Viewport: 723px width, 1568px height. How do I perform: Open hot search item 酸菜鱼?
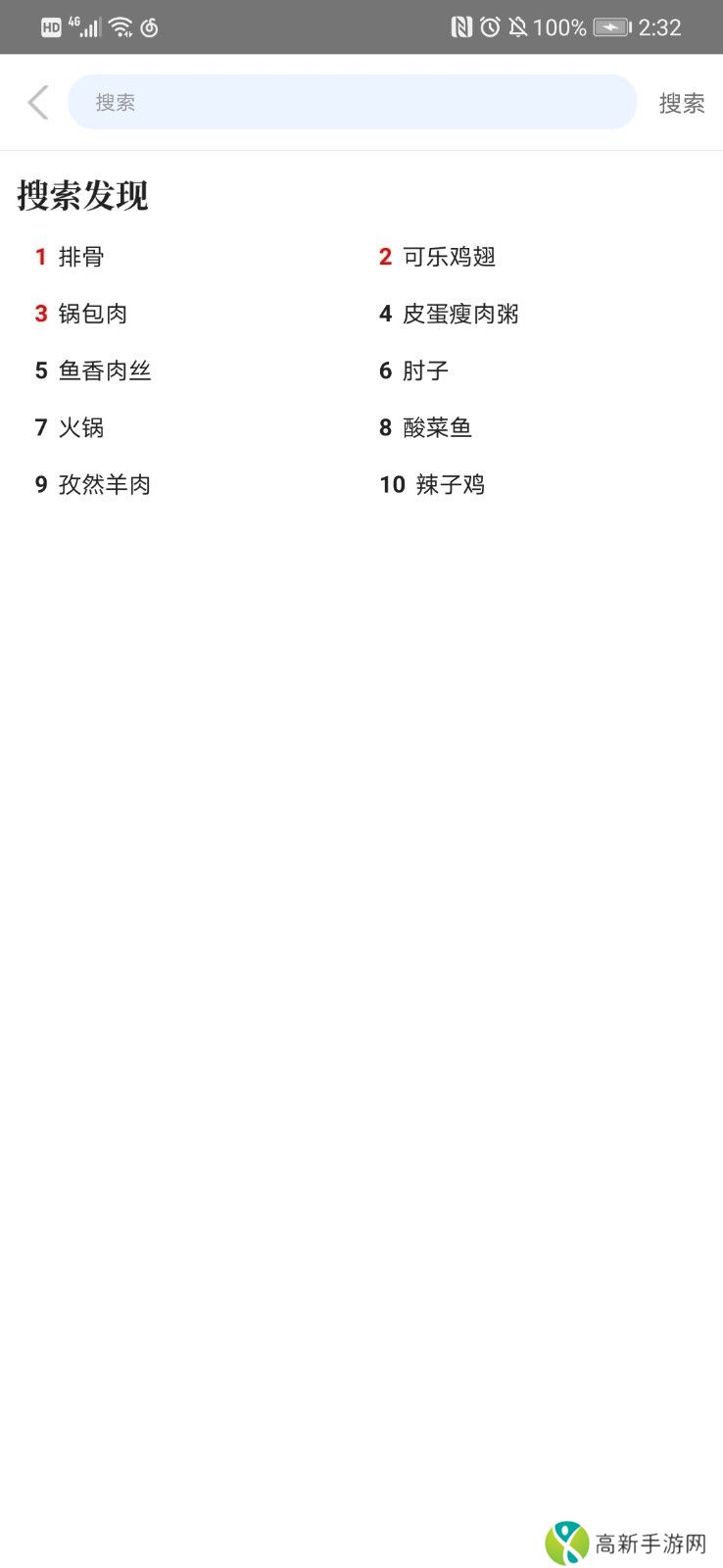[437, 427]
